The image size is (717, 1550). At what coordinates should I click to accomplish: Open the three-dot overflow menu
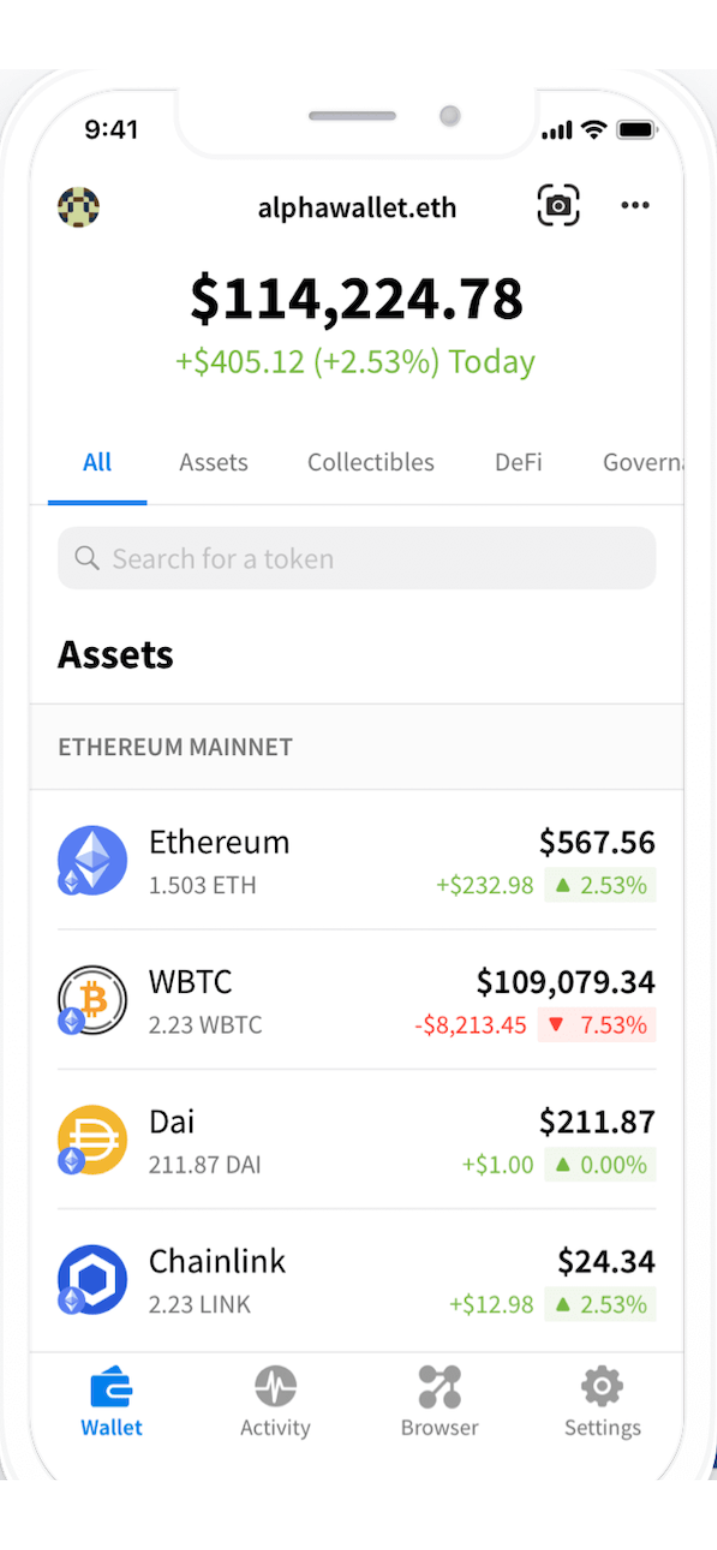pyautogui.click(x=635, y=206)
